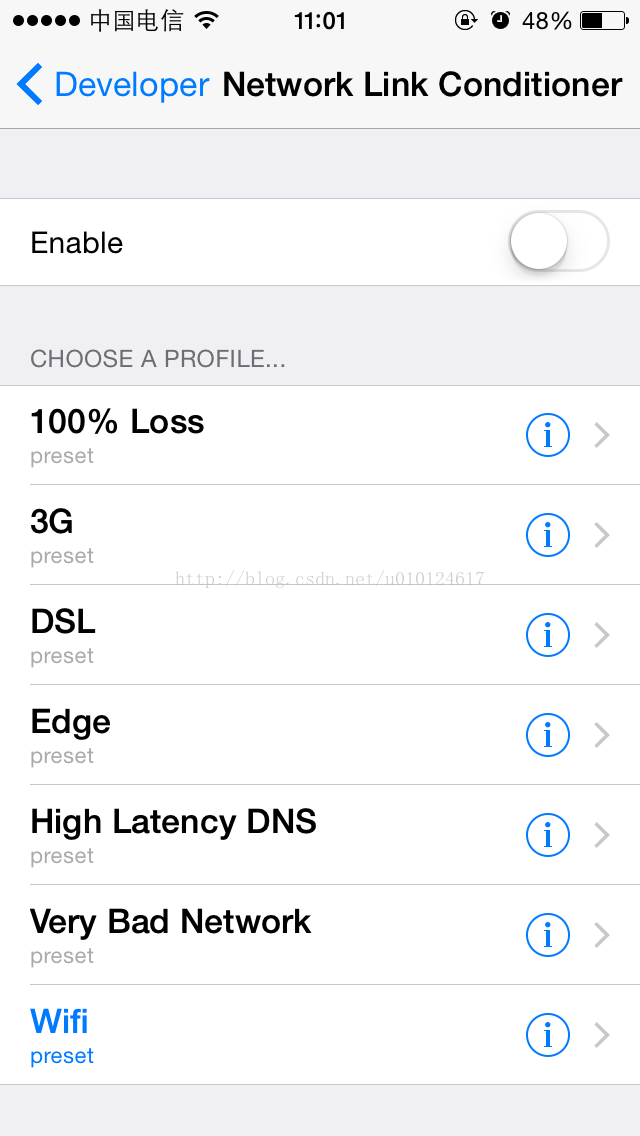Open info for High Latency DNS

pyautogui.click(x=547, y=835)
